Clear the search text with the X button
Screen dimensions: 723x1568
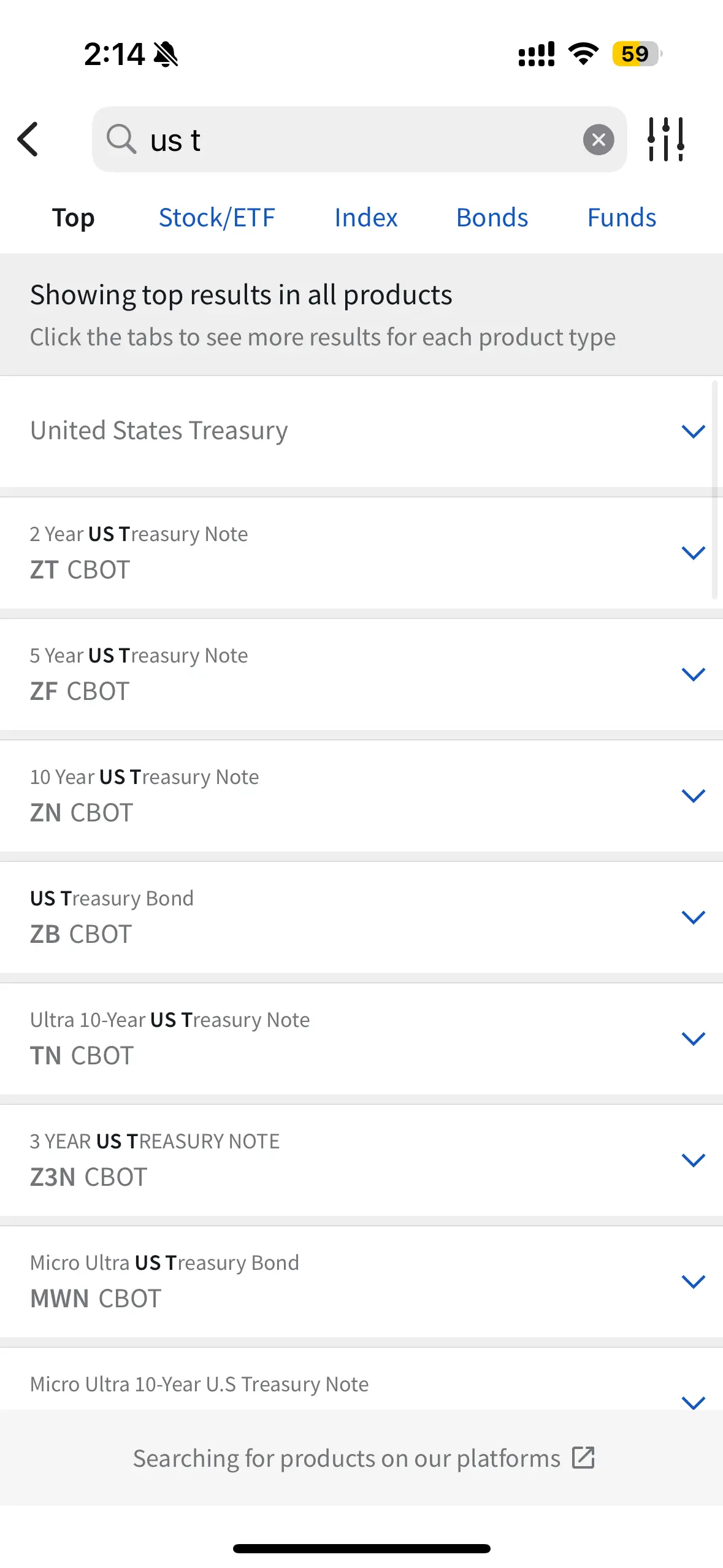(x=599, y=140)
